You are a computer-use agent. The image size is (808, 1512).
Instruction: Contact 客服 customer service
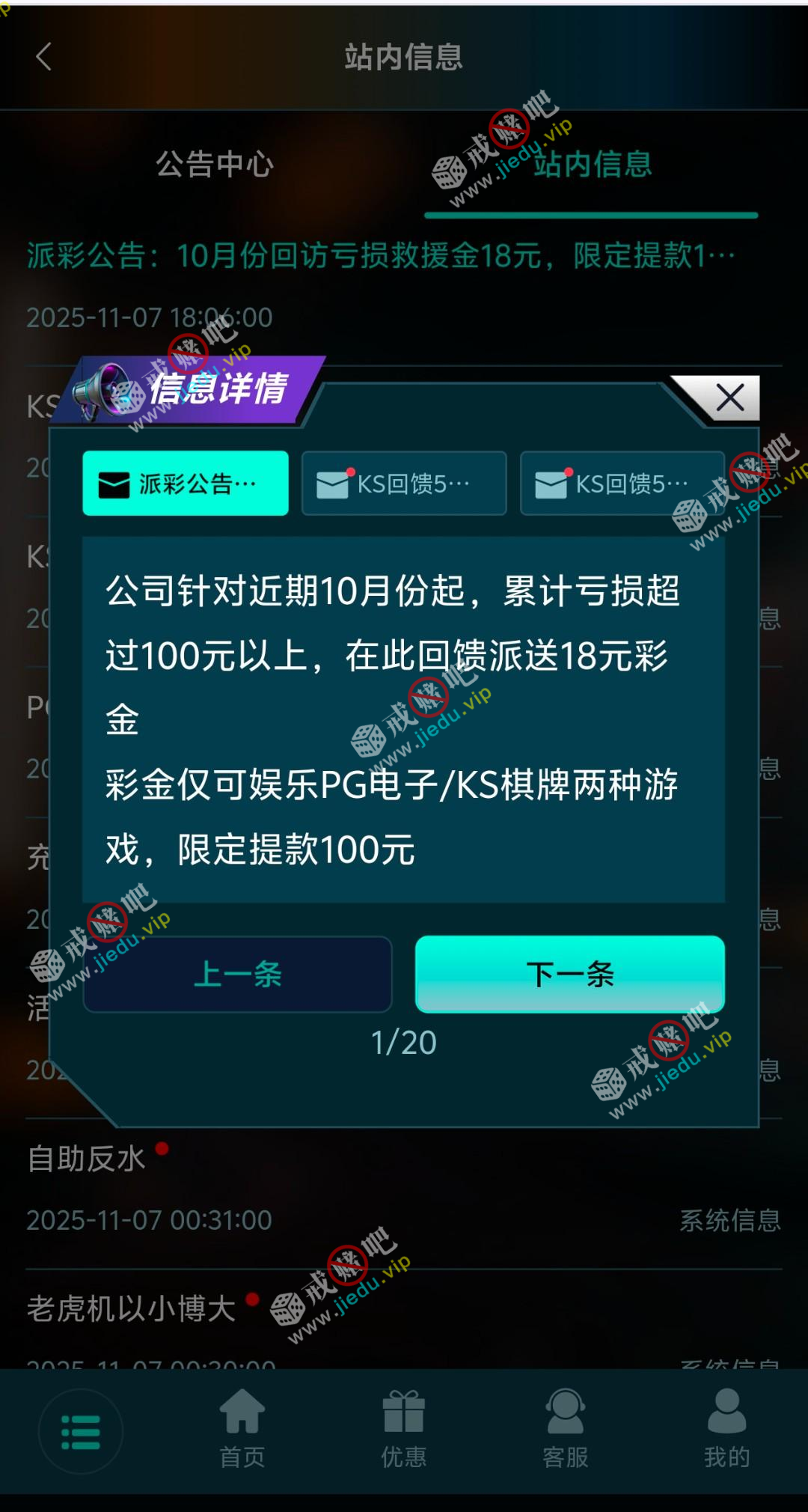pyautogui.click(x=565, y=1428)
